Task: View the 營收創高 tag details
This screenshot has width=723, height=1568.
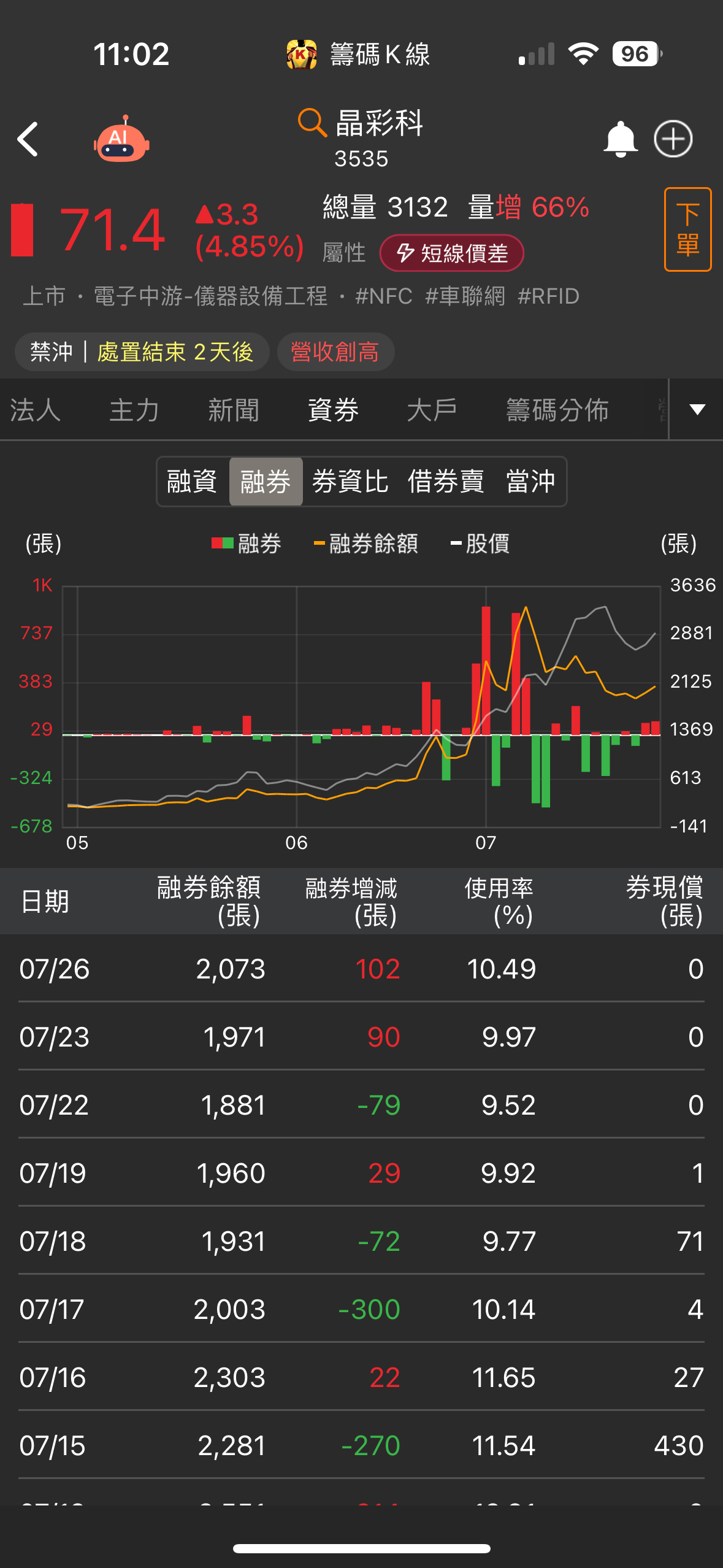Action: point(335,352)
